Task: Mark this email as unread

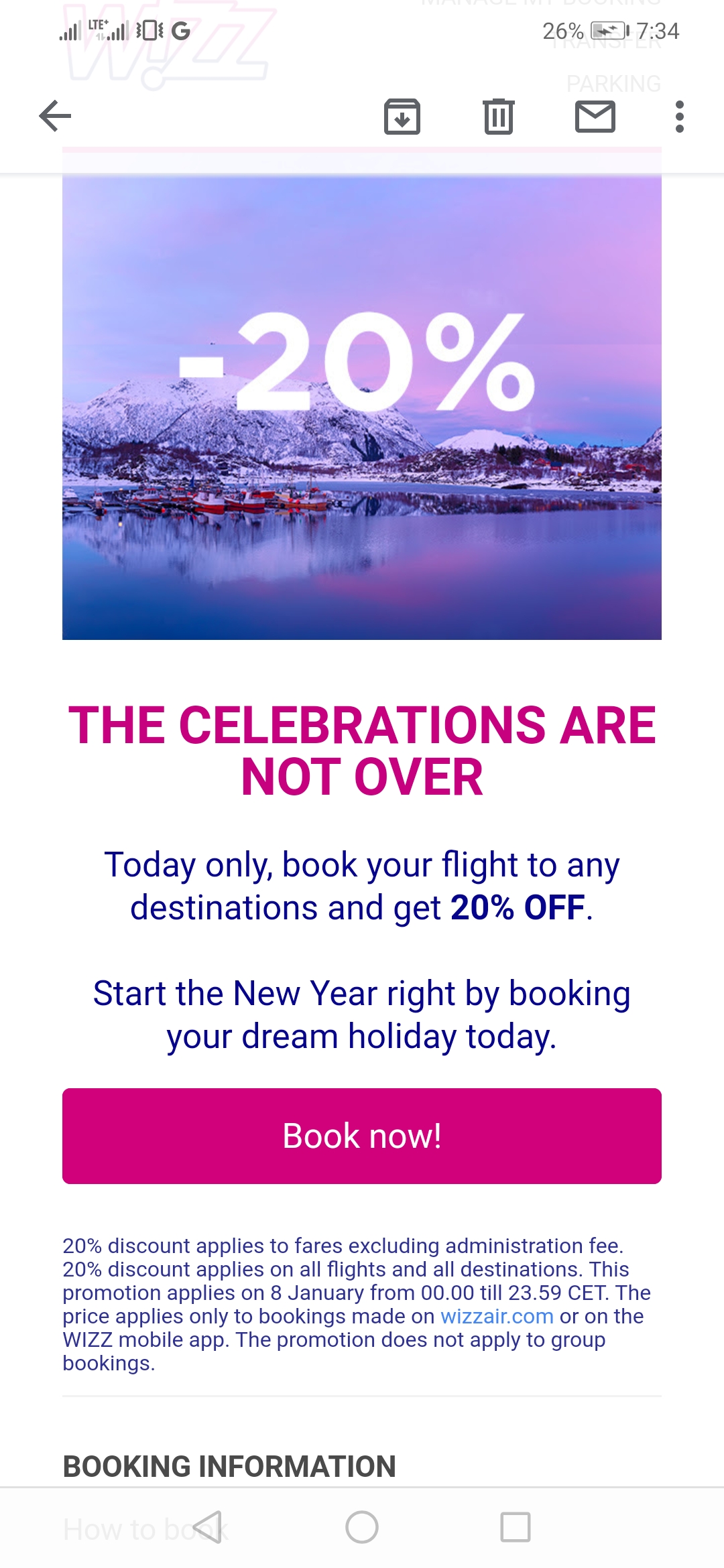Action: coord(595,117)
